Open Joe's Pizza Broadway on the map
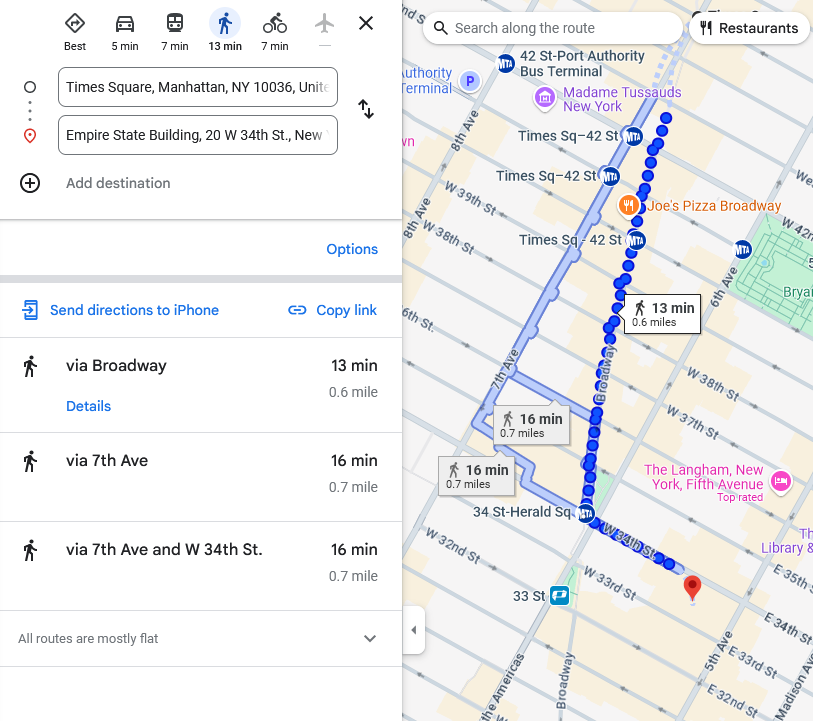The image size is (813, 721). 629,206
